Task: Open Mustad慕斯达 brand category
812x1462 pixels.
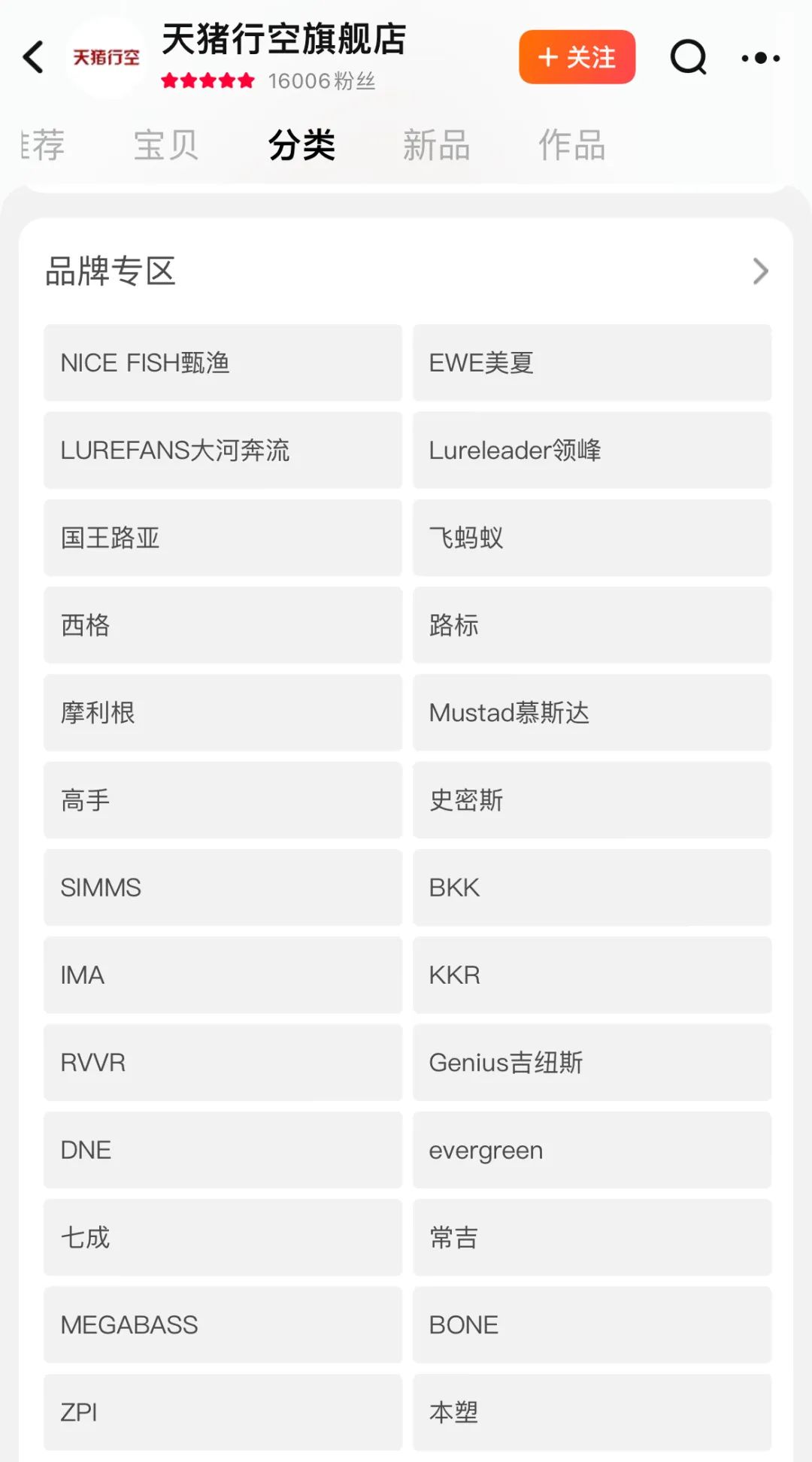Action: pyautogui.click(x=592, y=712)
